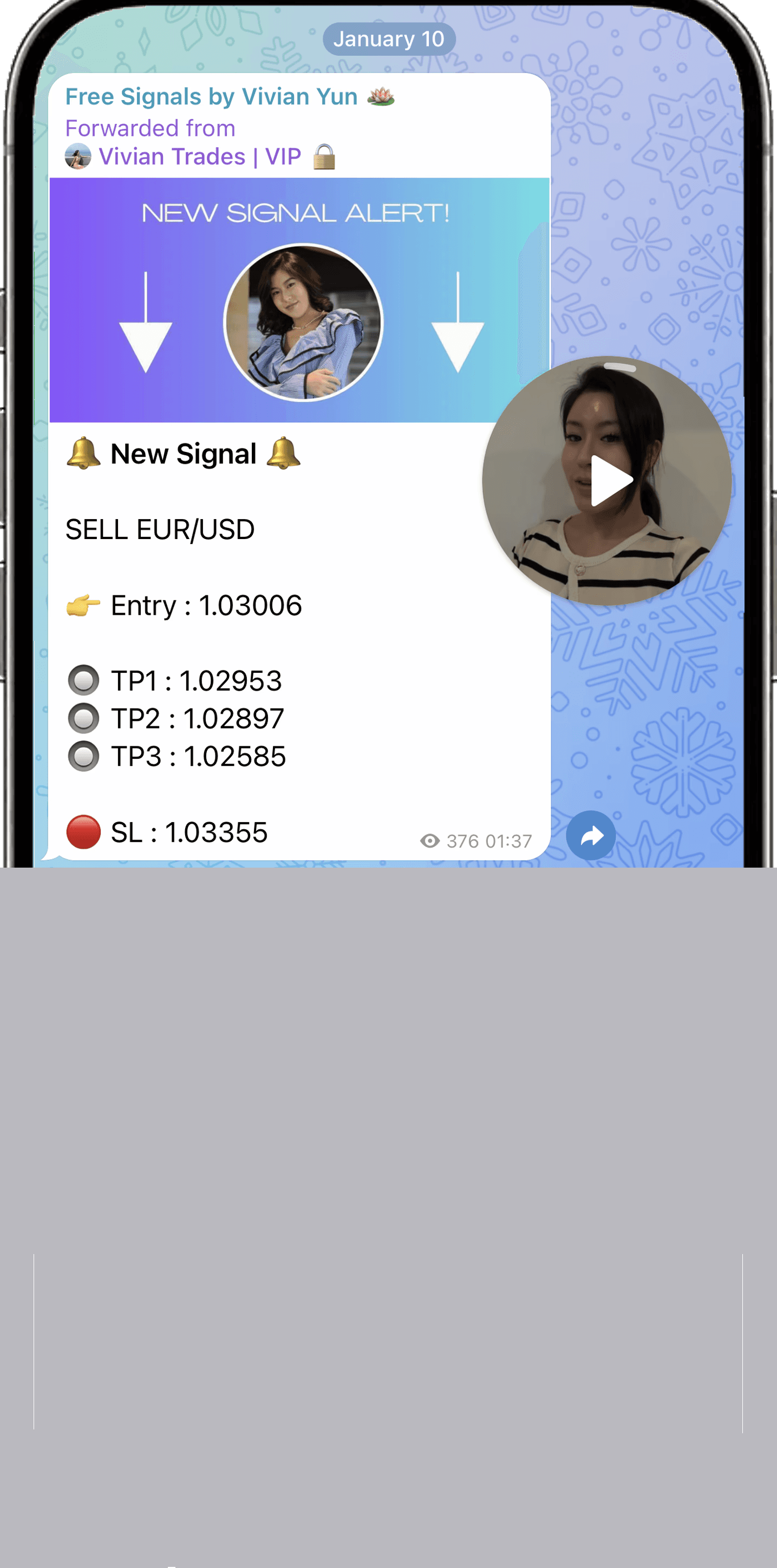
Task: Open Vivian Trades VIP via Forwarded from link
Action: [201, 156]
